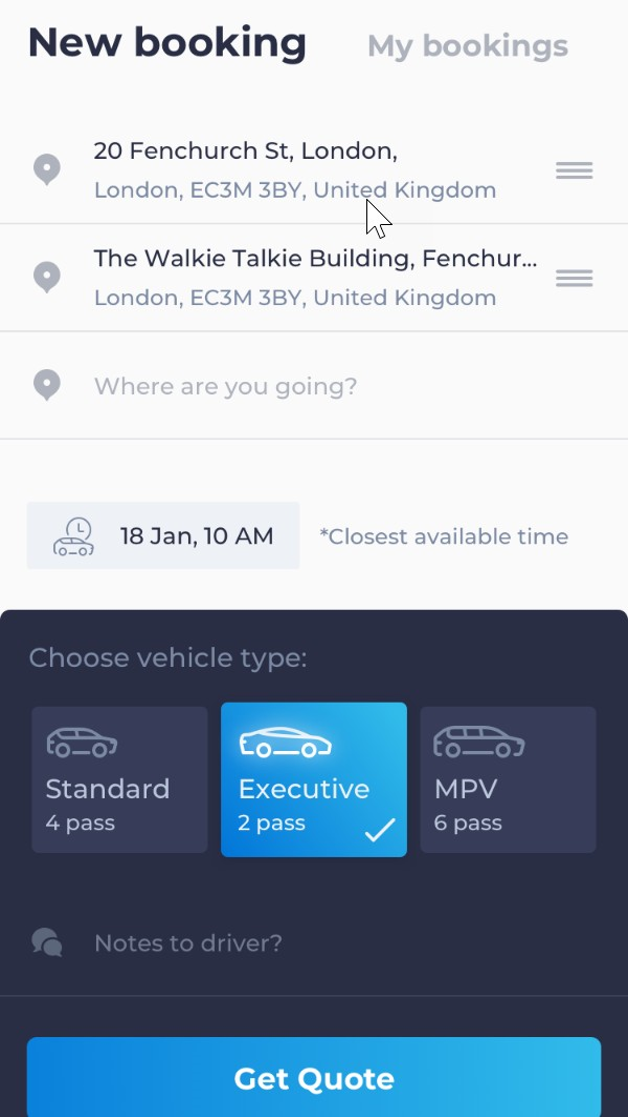Tap reorder handle beside The Walkie Talkie Building

point(574,278)
